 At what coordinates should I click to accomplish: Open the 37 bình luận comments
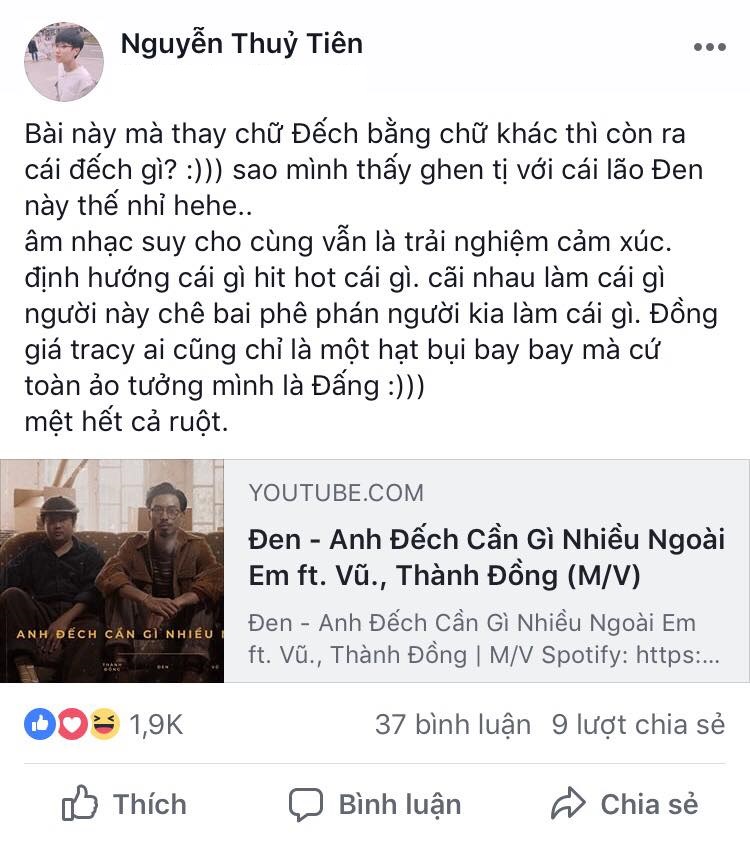coord(452,724)
